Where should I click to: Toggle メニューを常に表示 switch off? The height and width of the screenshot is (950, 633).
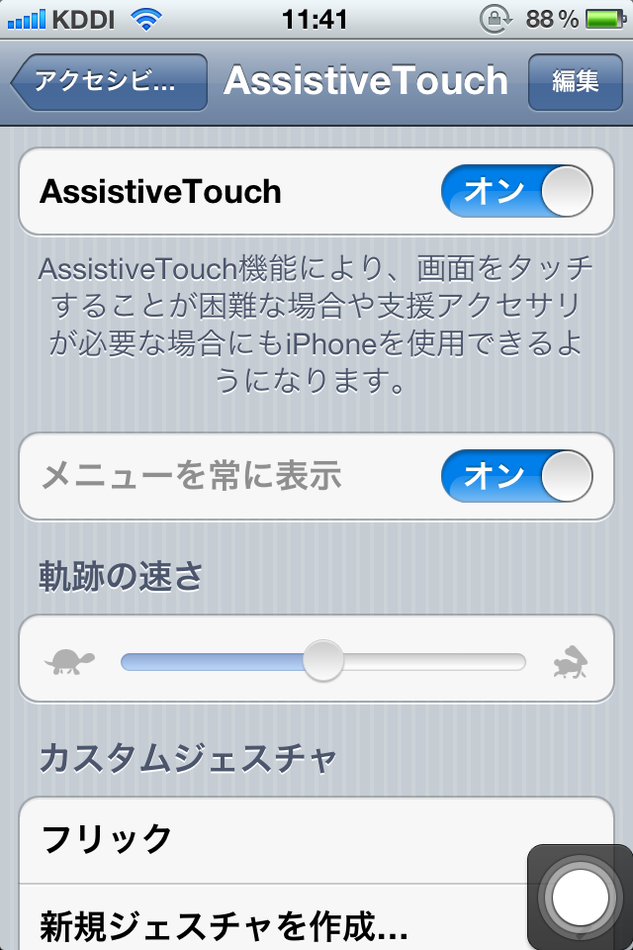516,477
